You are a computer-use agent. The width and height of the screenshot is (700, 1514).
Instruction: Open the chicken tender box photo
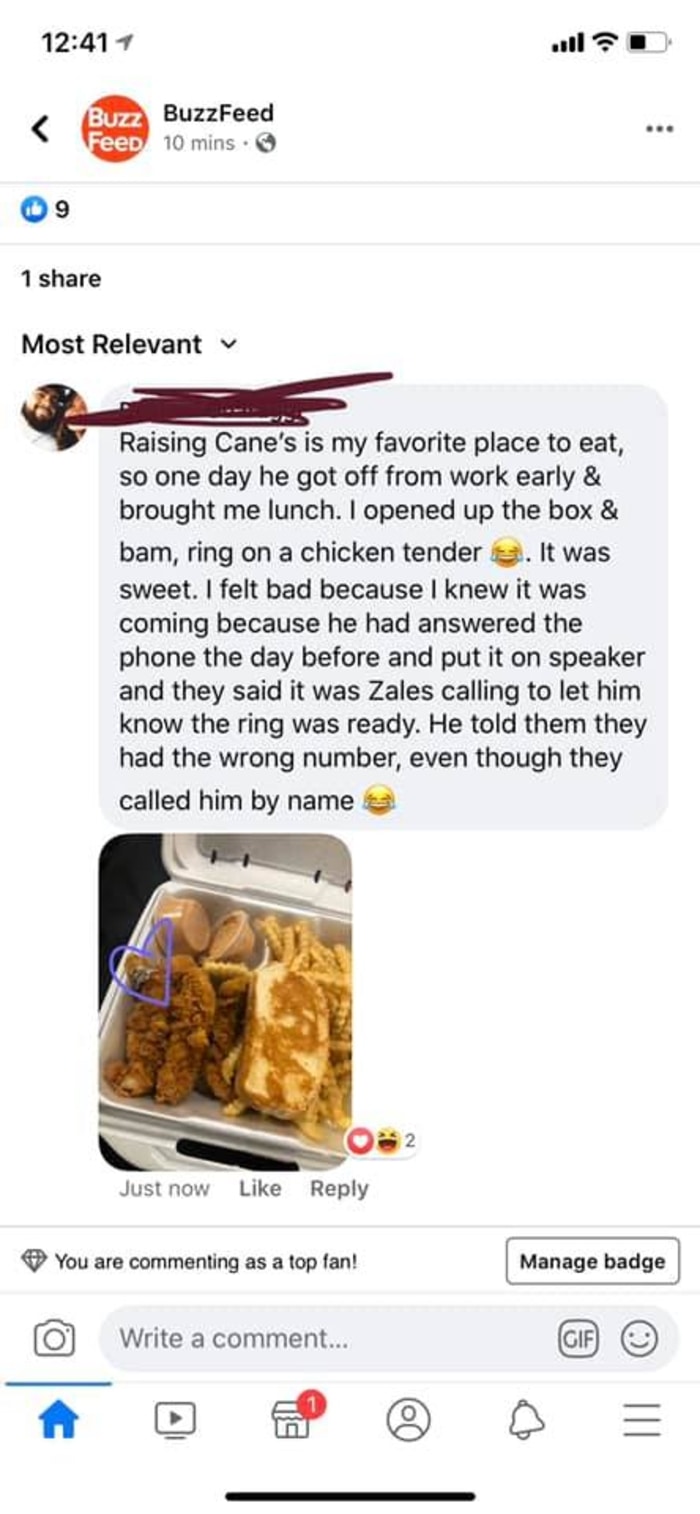pos(225,1001)
